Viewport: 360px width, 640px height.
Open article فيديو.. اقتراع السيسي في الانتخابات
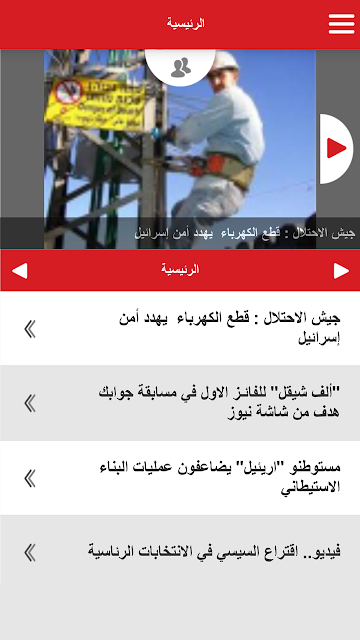180,552
